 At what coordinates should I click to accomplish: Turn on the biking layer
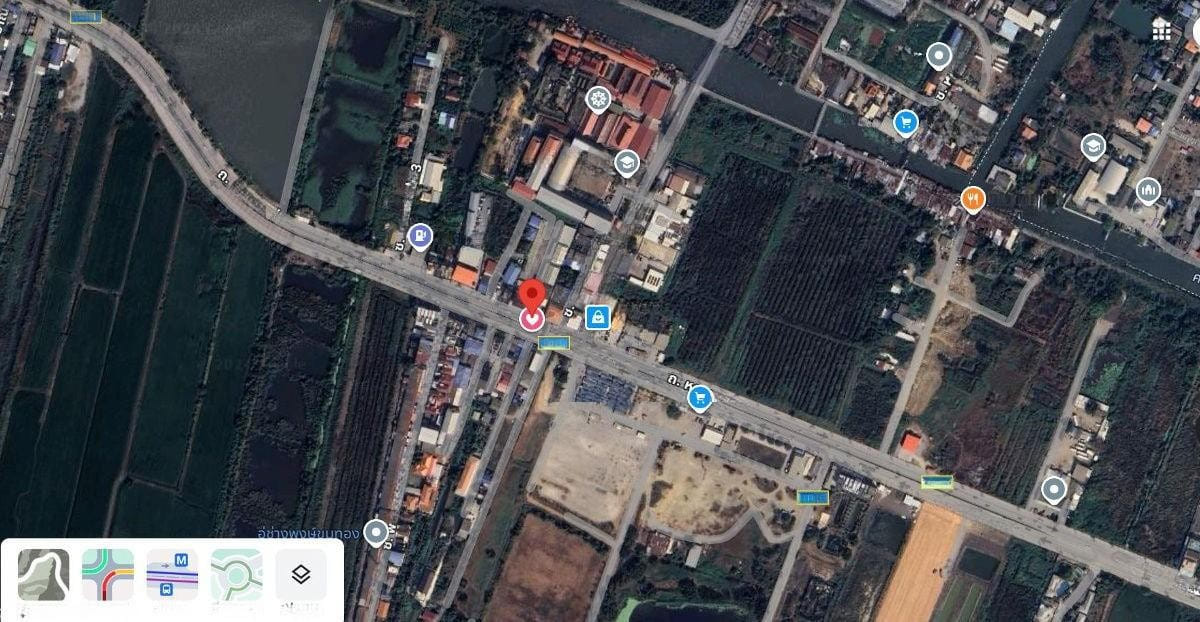coord(237,575)
